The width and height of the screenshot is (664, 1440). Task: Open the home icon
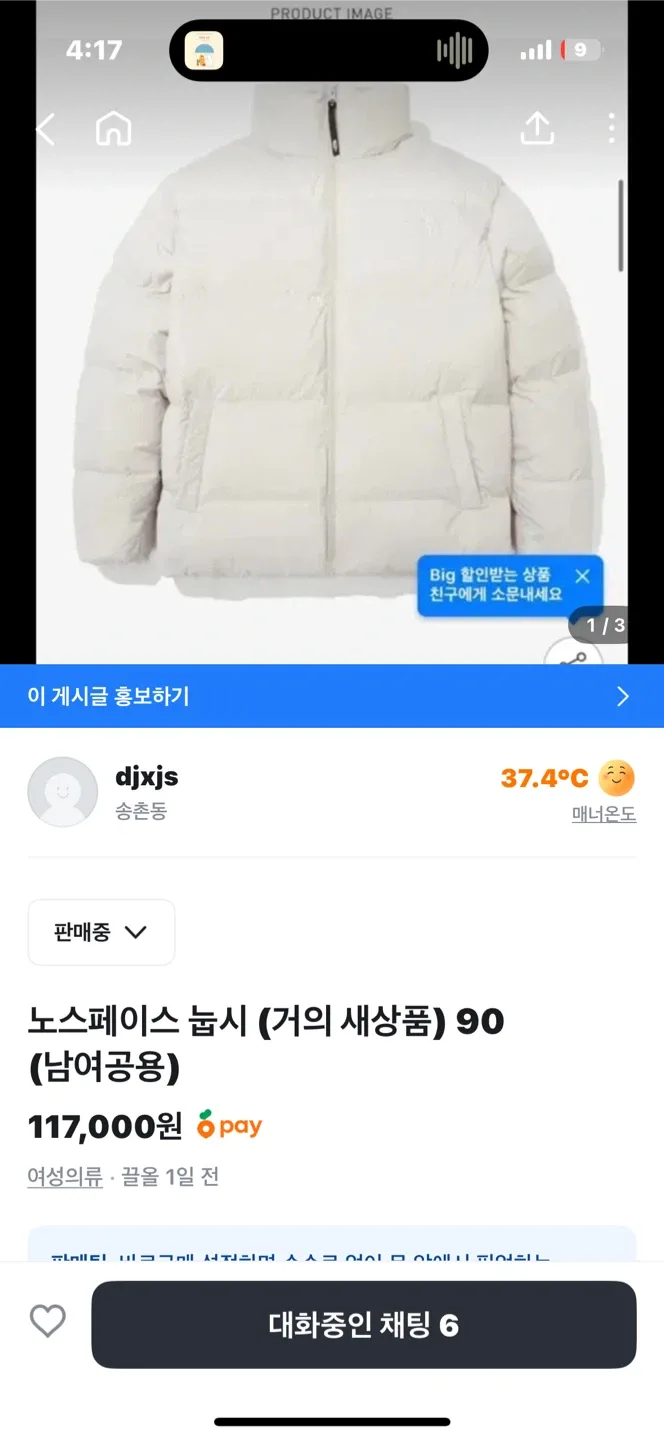pos(113,129)
